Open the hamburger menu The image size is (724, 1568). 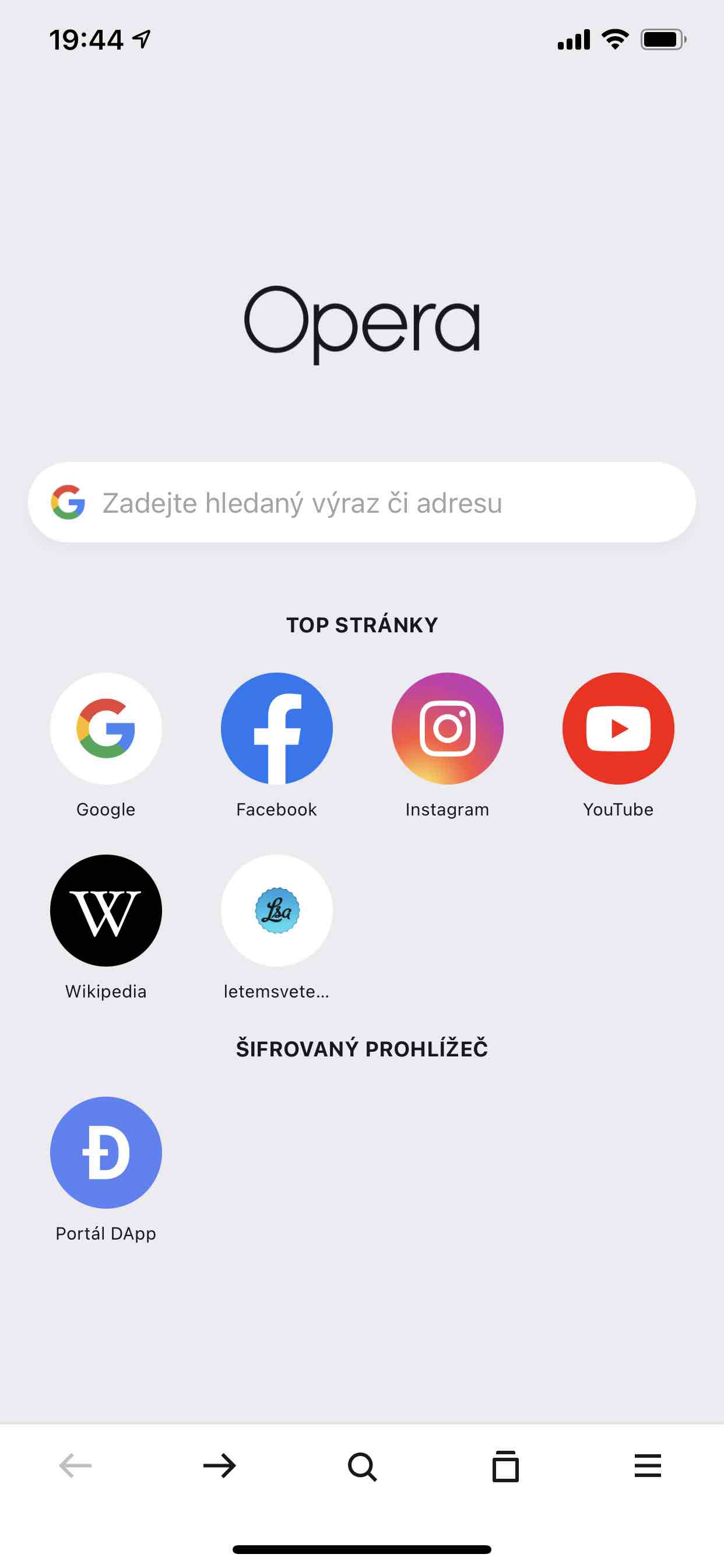coord(648,1466)
